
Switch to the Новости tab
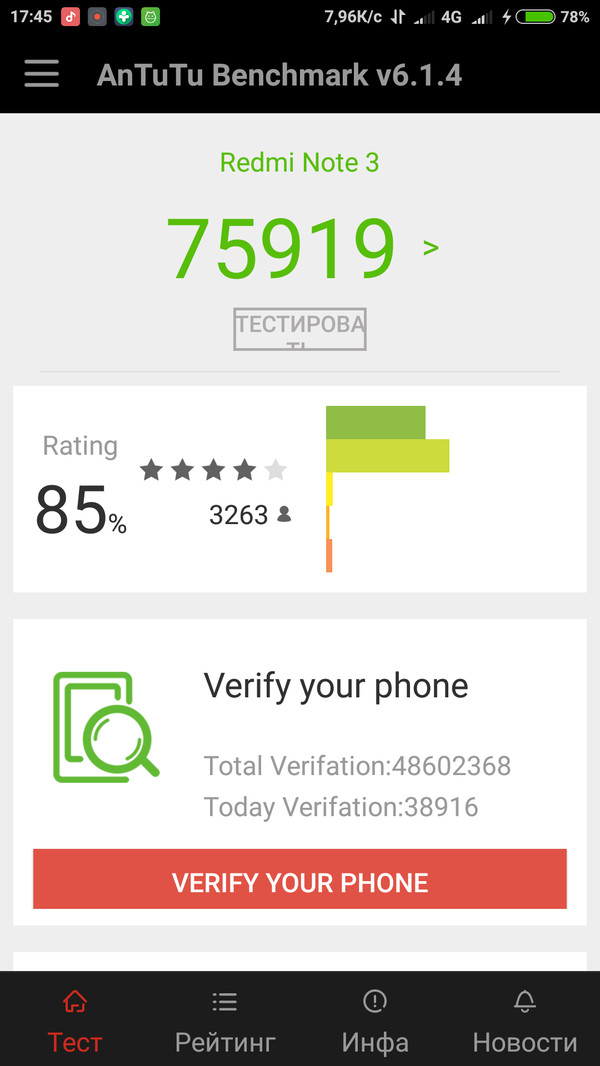[x=524, y=1022]
